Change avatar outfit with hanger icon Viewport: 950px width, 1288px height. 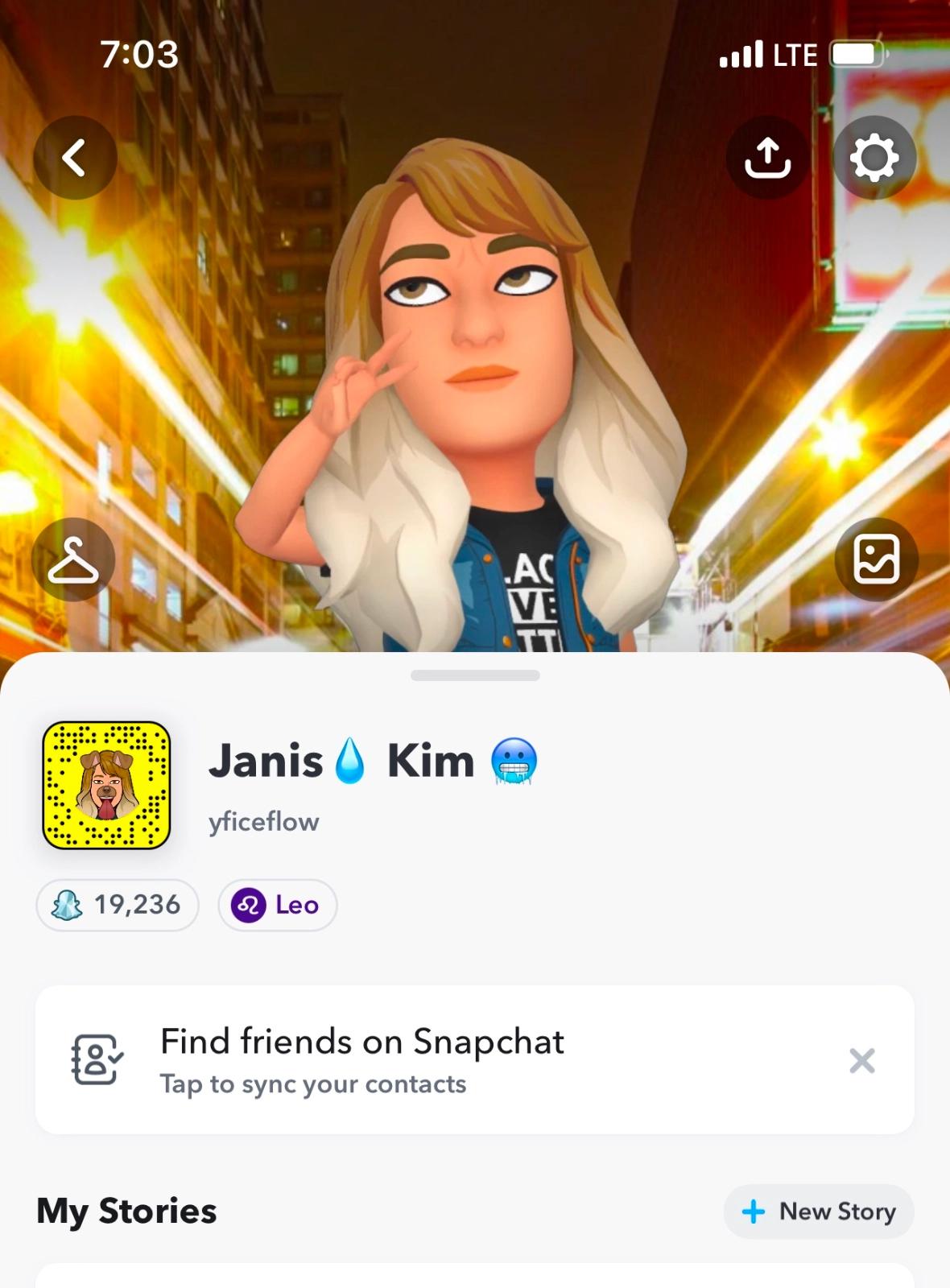73,560
